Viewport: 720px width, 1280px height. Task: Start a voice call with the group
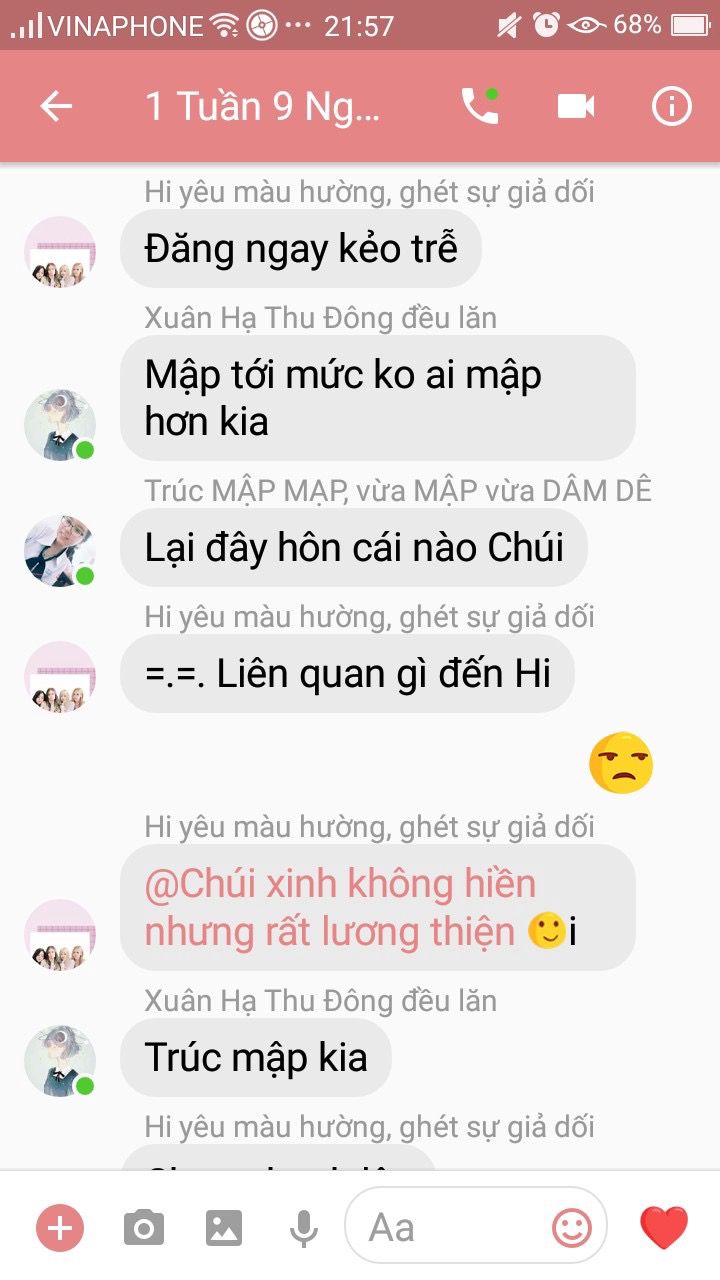pyautogui.click(x=479, y=106)
